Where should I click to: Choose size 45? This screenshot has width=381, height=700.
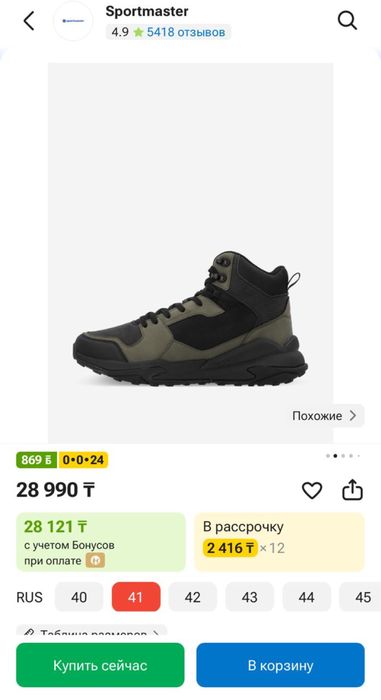click(360, 597)
